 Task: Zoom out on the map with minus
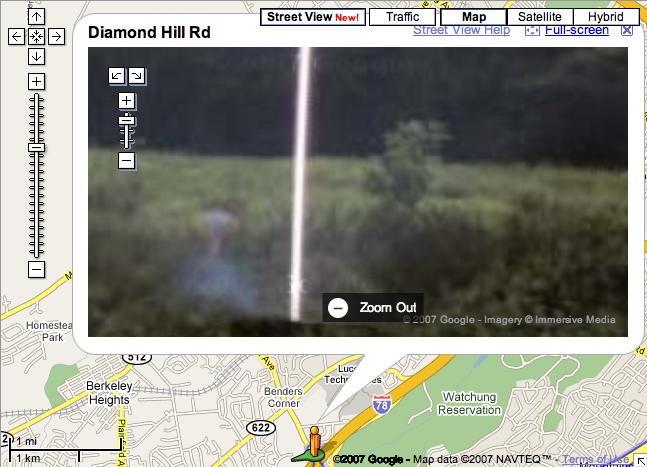click(36, 269)
